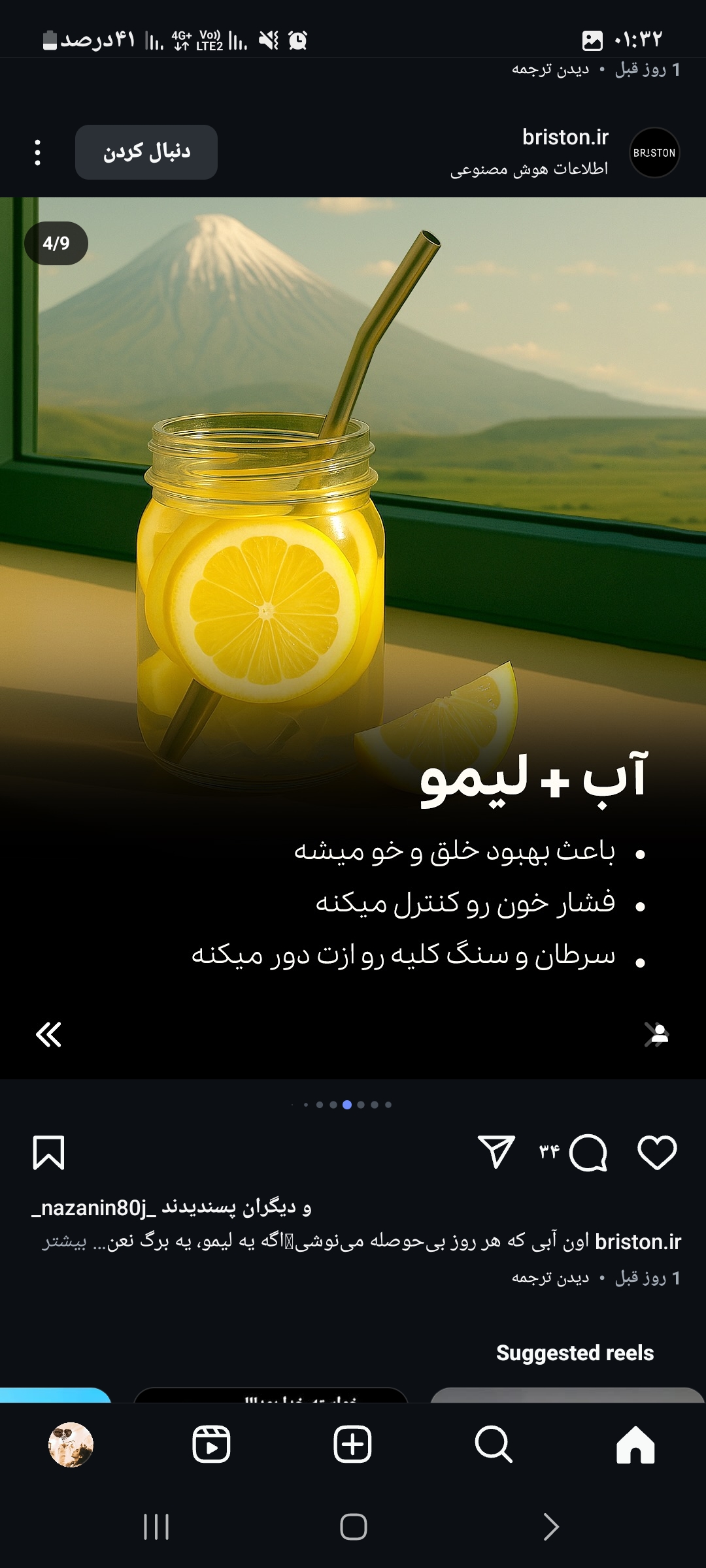This screenshot has height=1568, width=706.
Task: Open the comments on this post
Action: pyautogui.click(x=588, y=1152)
